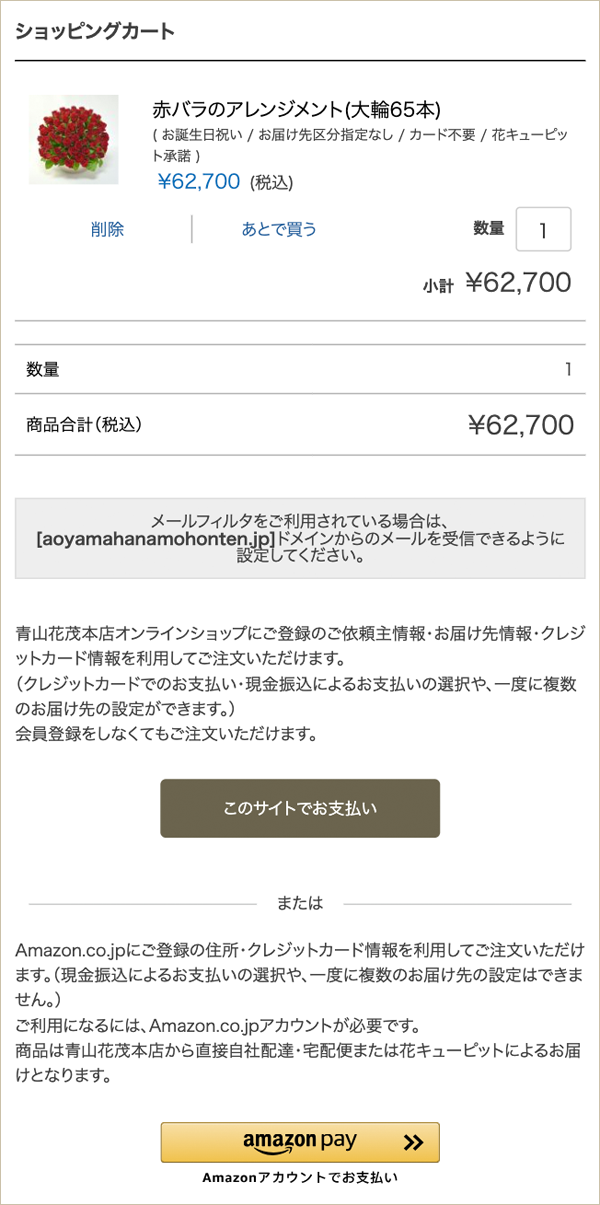Tap あとで買う to save for later

tap(279, 229)
